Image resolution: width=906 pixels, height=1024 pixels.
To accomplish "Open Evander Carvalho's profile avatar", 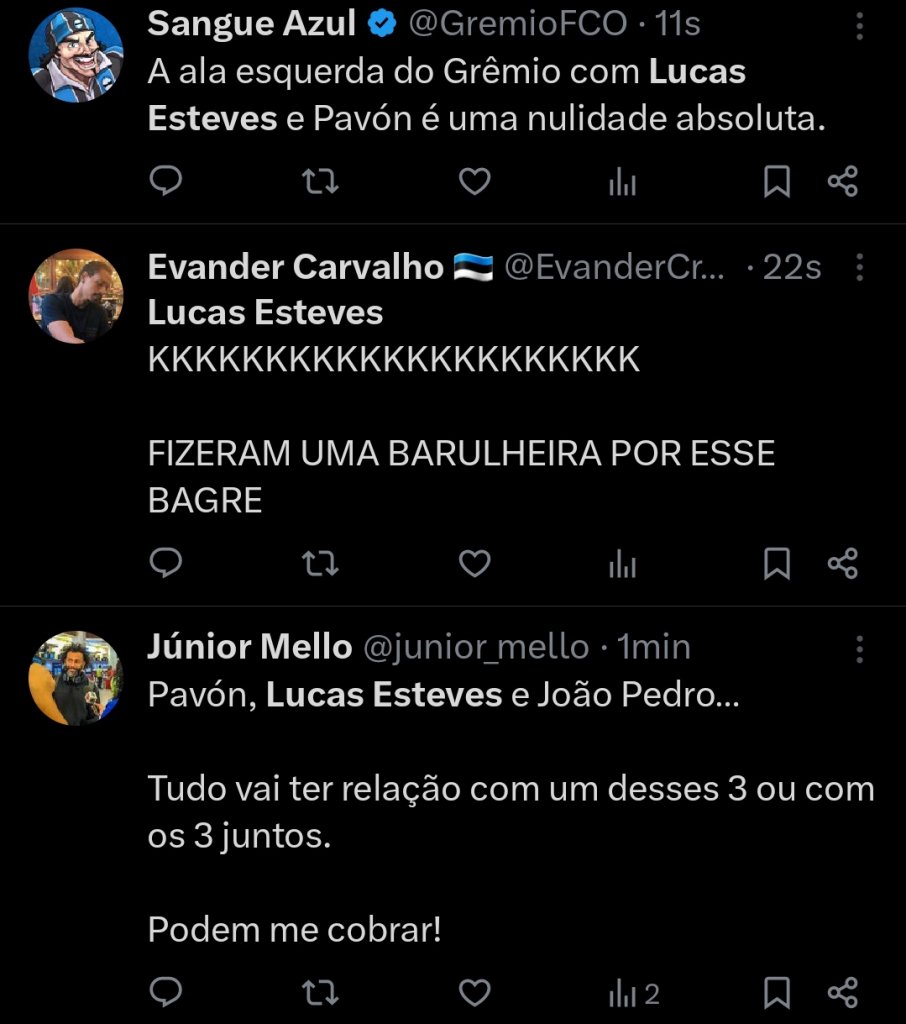I will click(x=76, y=296).
